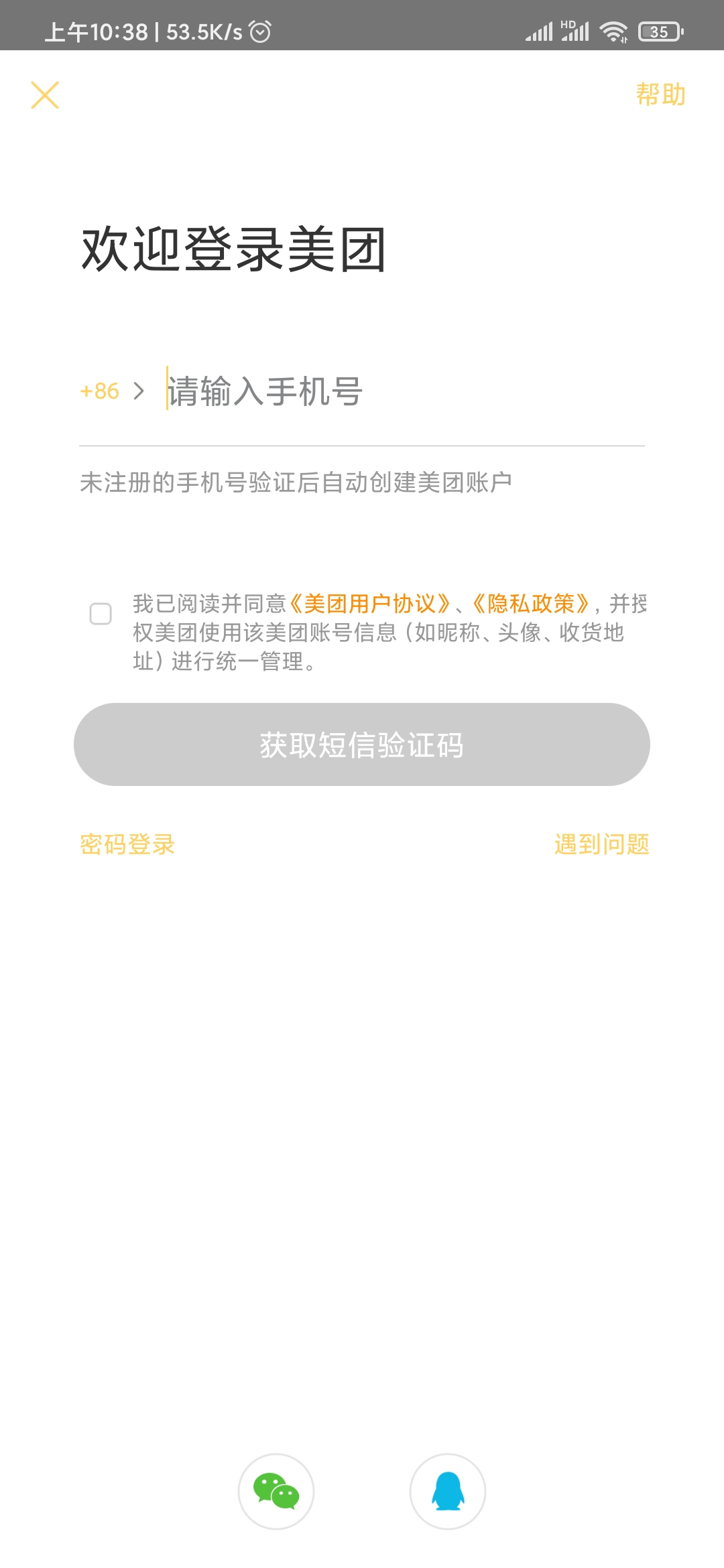The height and width of the screenshot is (1568, 724).
Task: Check the agreement consent checkbox
Action: [x=99, y=614]
